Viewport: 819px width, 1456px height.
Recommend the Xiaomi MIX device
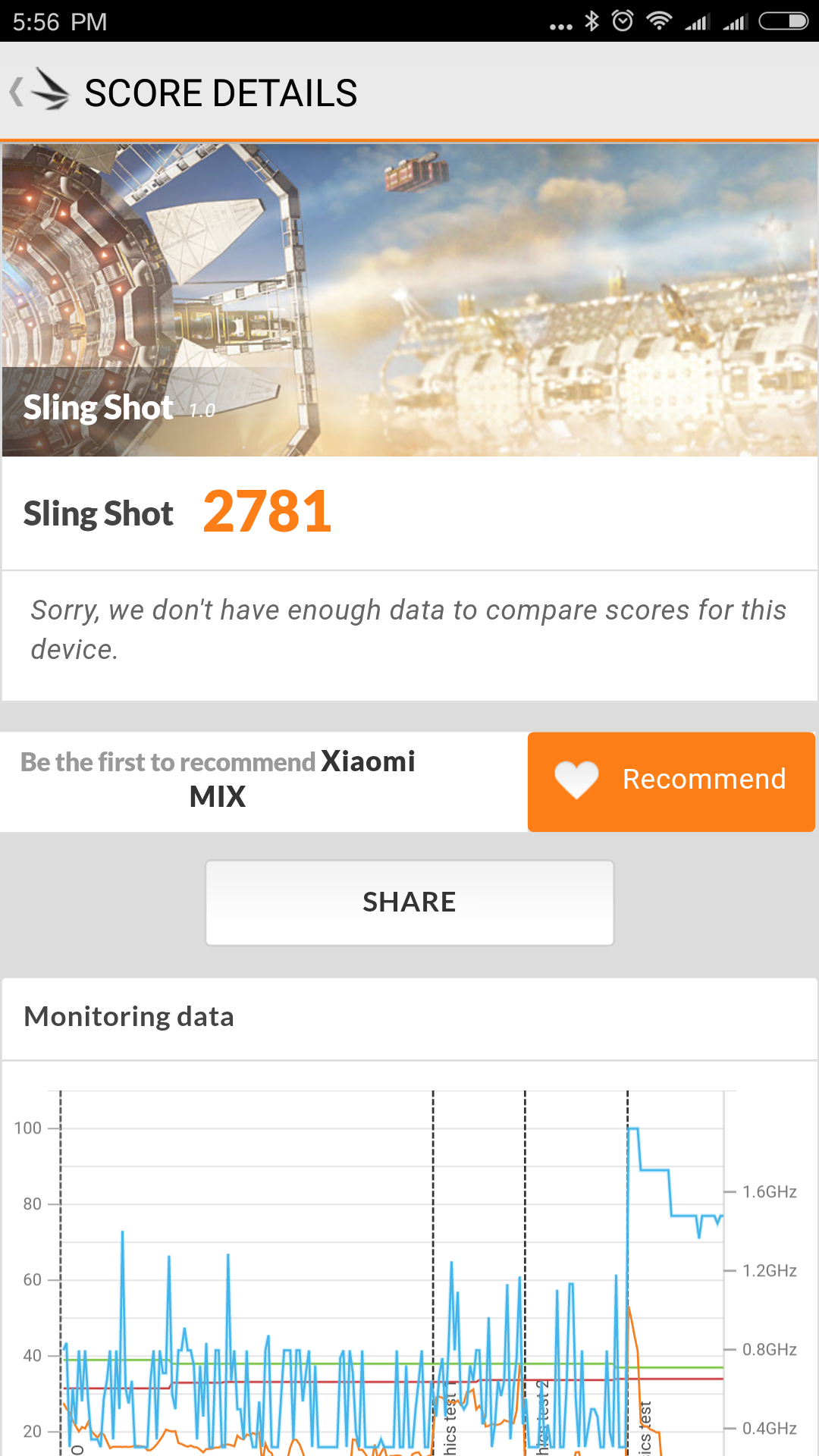coord(671,782)
